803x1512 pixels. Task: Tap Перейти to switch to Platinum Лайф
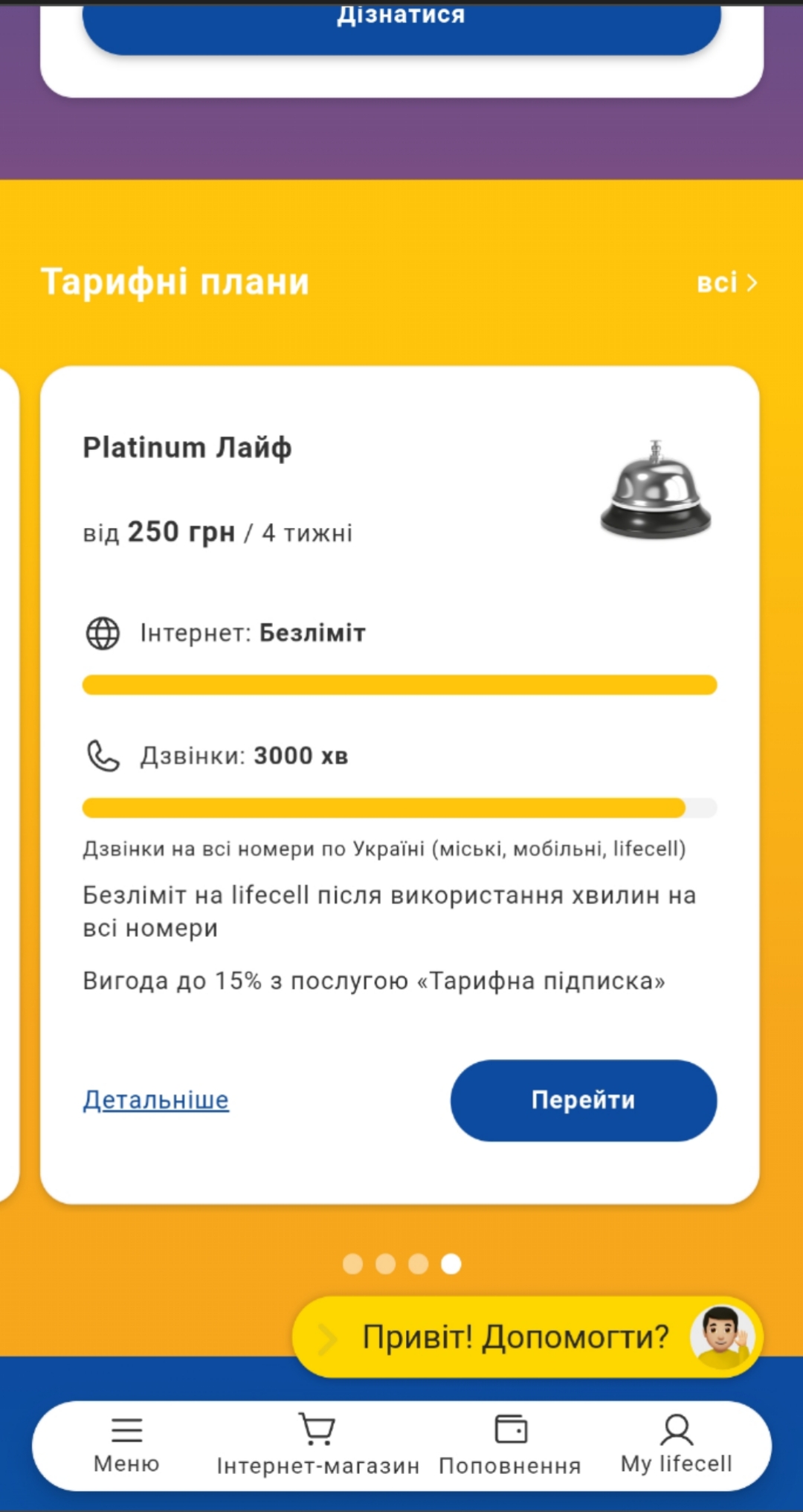[583, 1100]
